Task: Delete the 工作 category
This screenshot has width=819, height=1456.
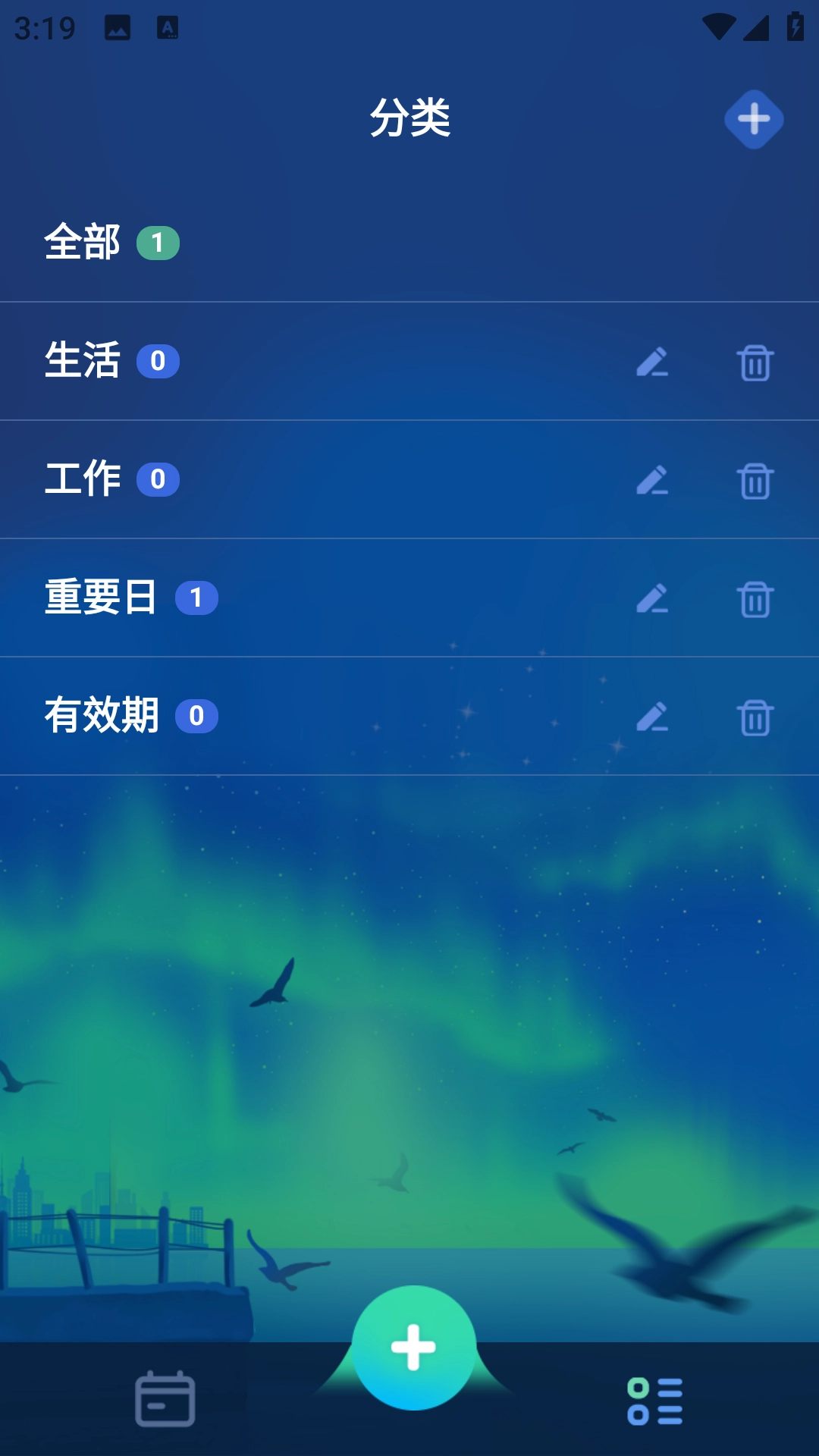Action: [754, 482]
